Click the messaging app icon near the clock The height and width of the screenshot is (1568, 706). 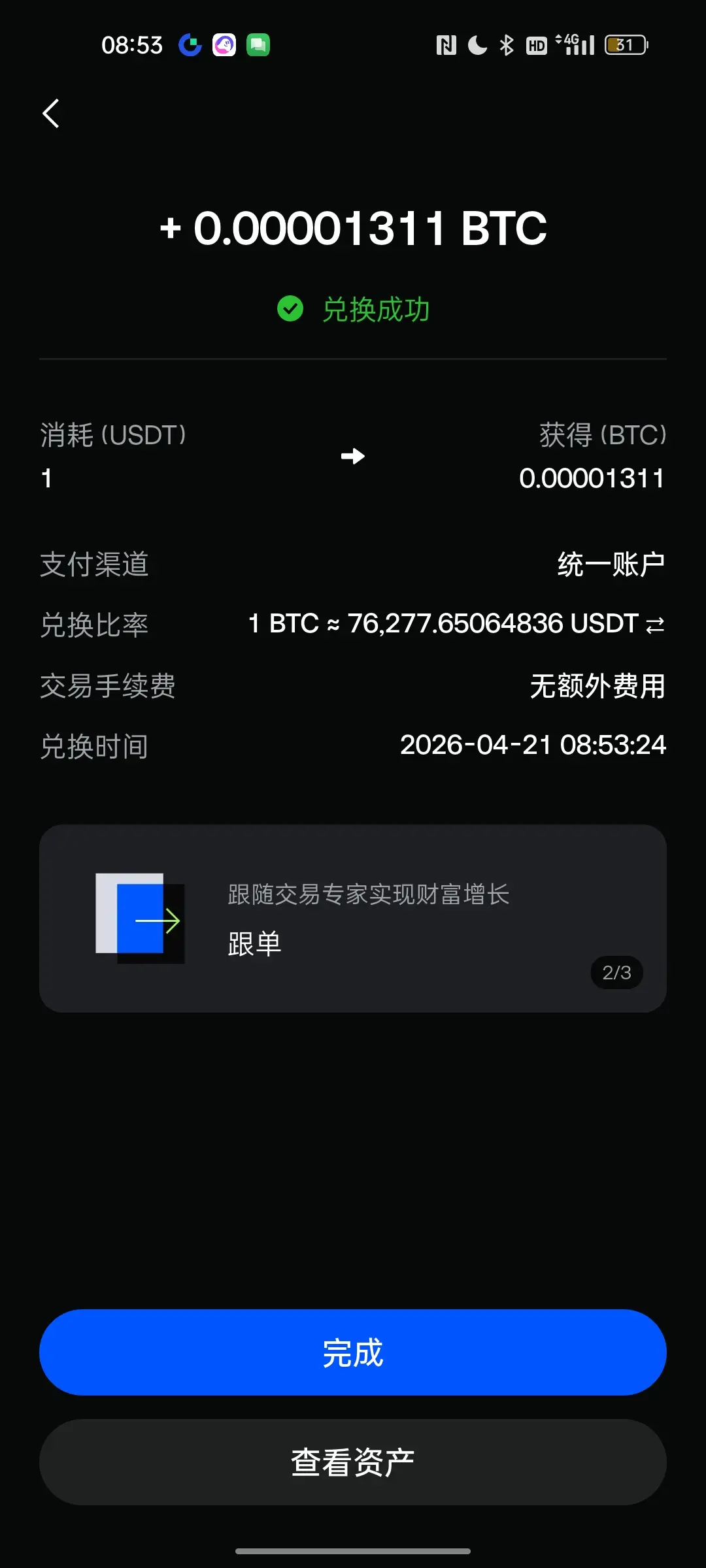(x=258, y=44)
